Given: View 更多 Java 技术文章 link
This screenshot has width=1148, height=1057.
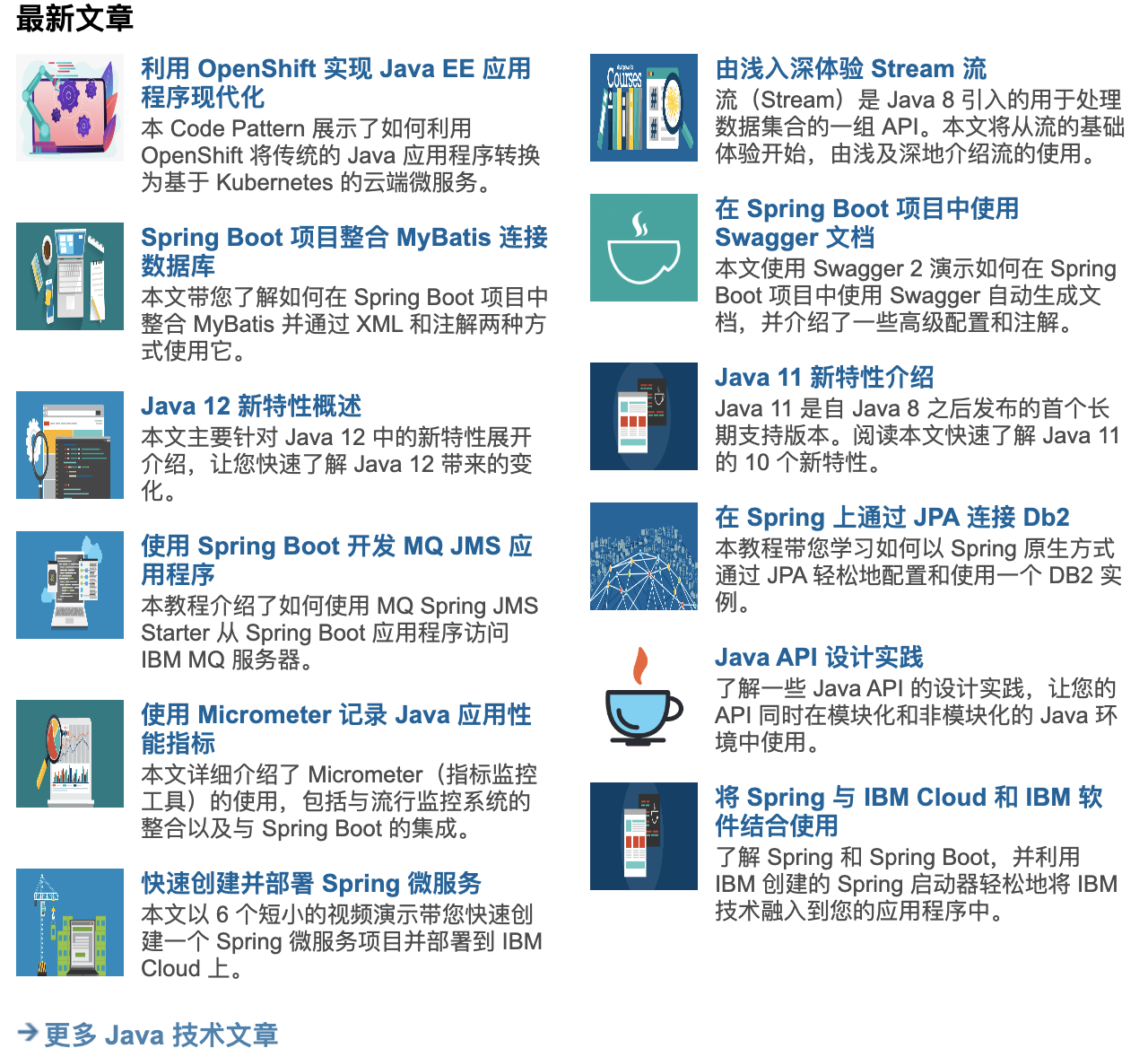Looking at the screenshot, I should (x=161, y=1035).
